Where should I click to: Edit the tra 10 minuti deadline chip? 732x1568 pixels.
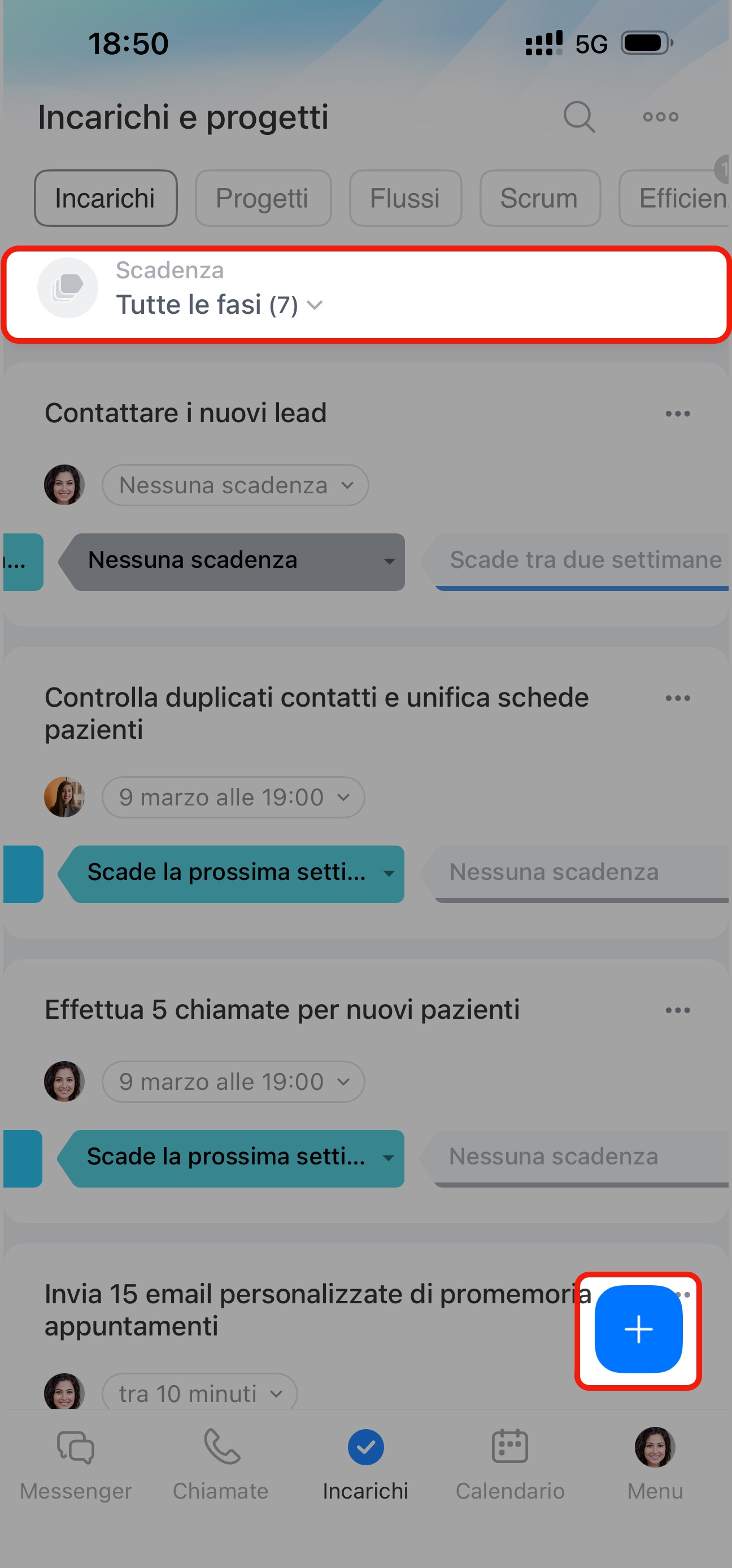pyautogui.click(x=199, y=1392)
